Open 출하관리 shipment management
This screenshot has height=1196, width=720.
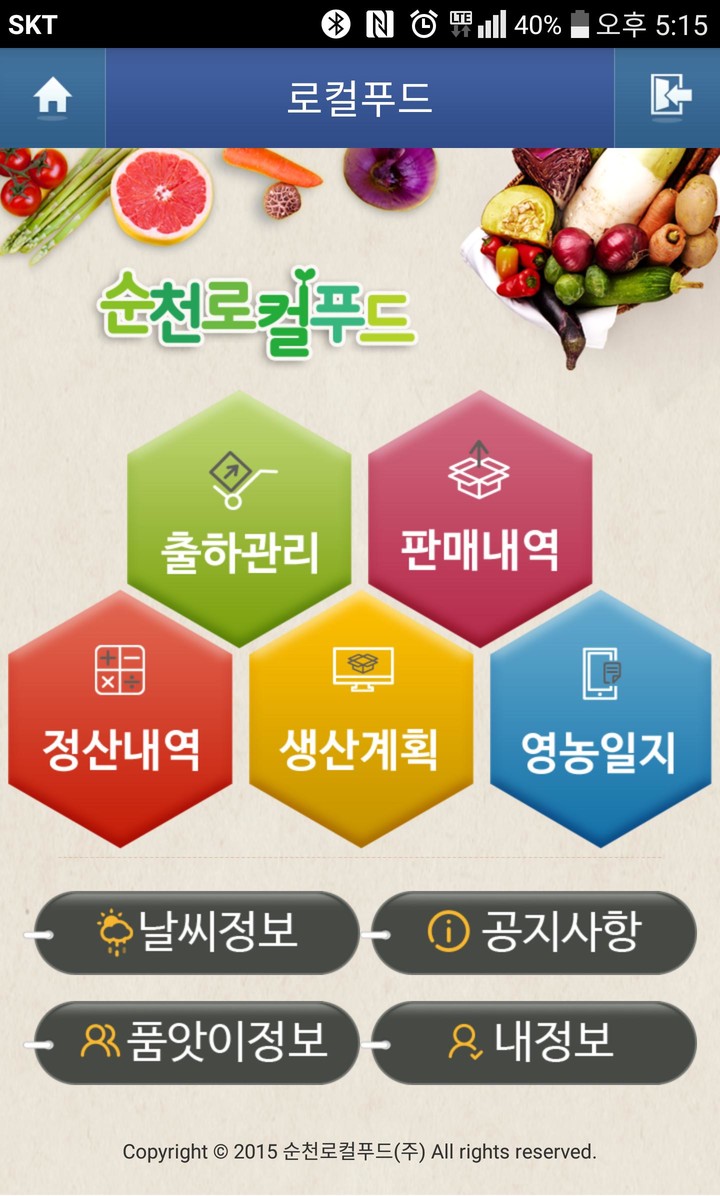pyautogui.click(x=239, y=518)
